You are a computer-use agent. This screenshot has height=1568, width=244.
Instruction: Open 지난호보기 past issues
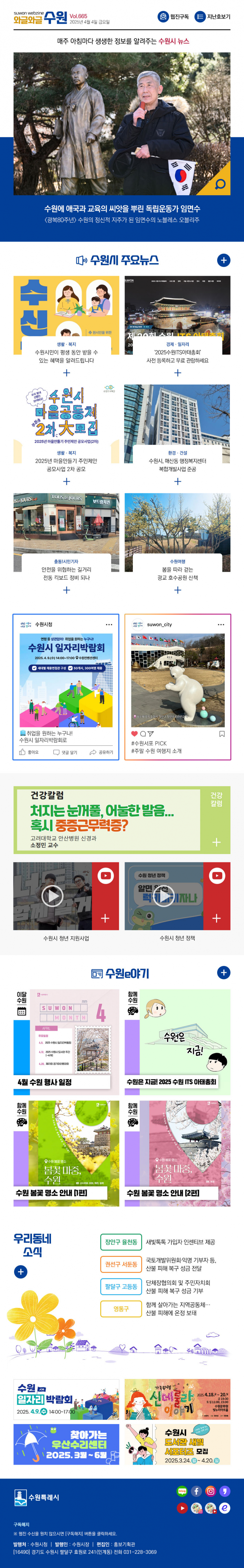[x=212, y=17]
